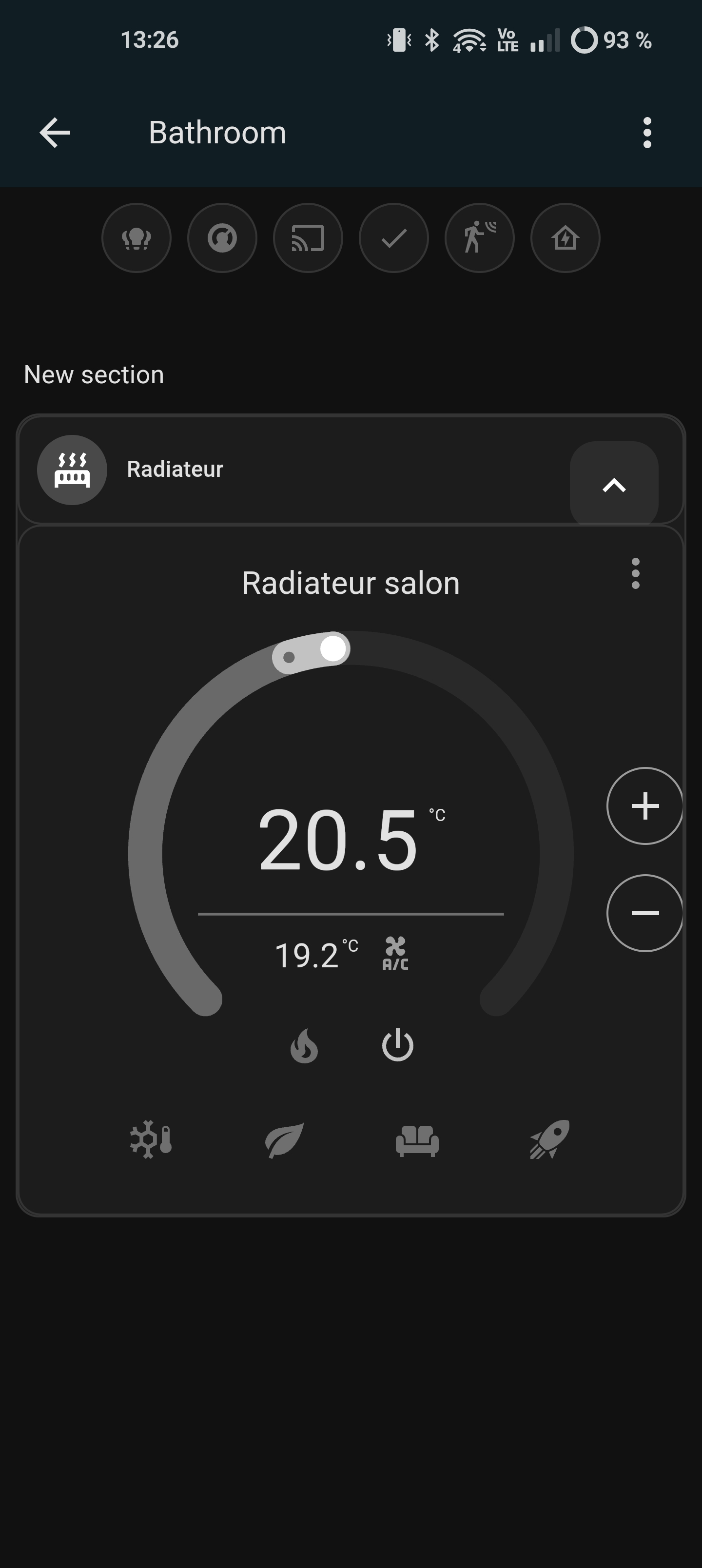Viewport: 702px width, 1568px height.
Task: Turn off the Radiateur salon thermostat
Action: pos(398,1045)
